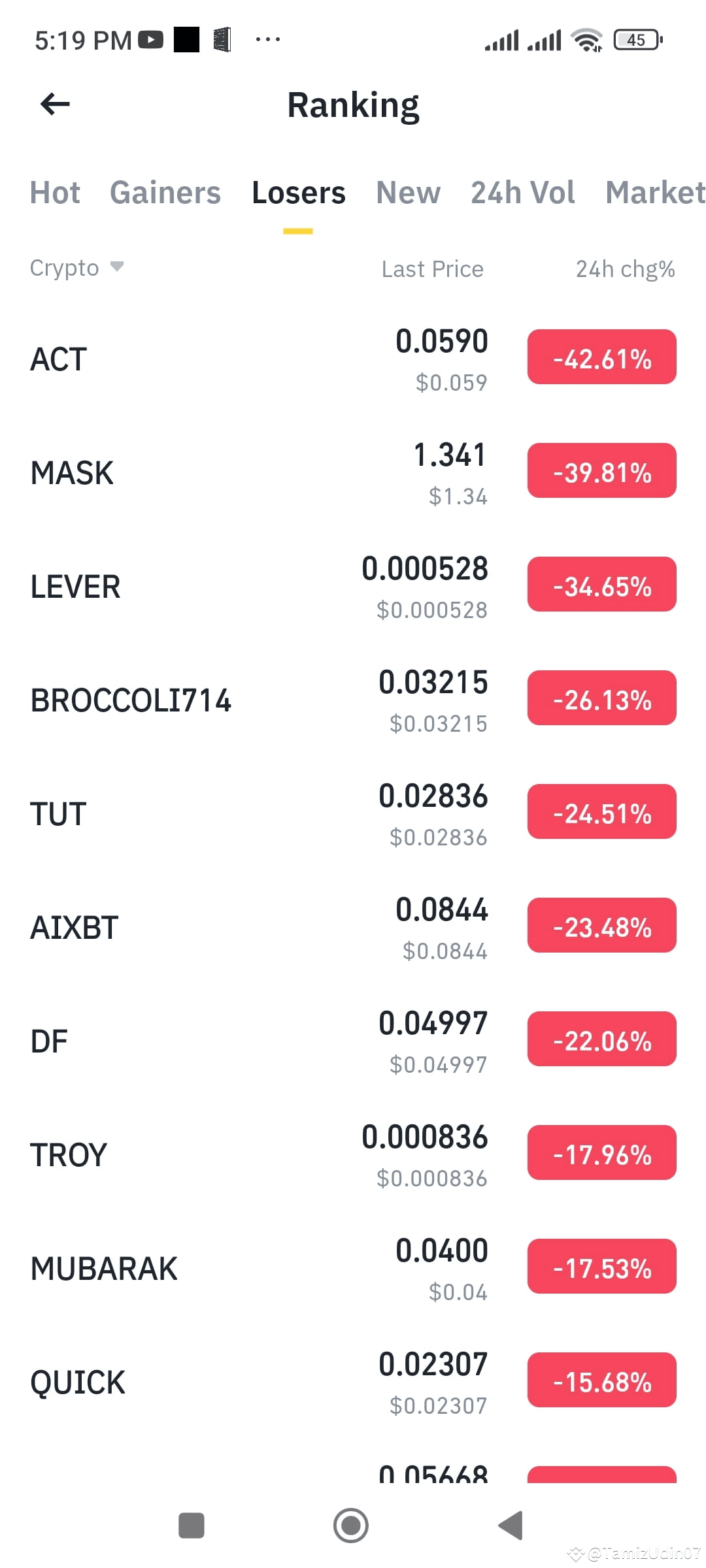Switch to the Hot tab
The height and width of the screenshot is (1568, 706).
click(55, 193)
